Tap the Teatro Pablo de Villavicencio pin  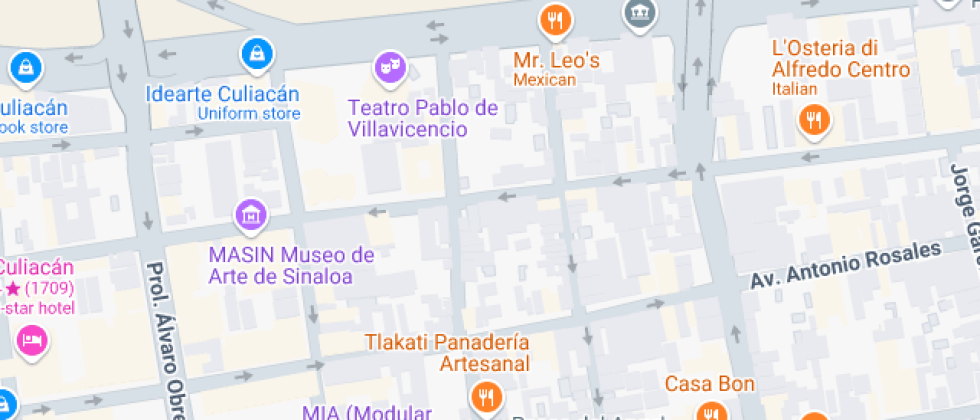click(x=389, y=68)
